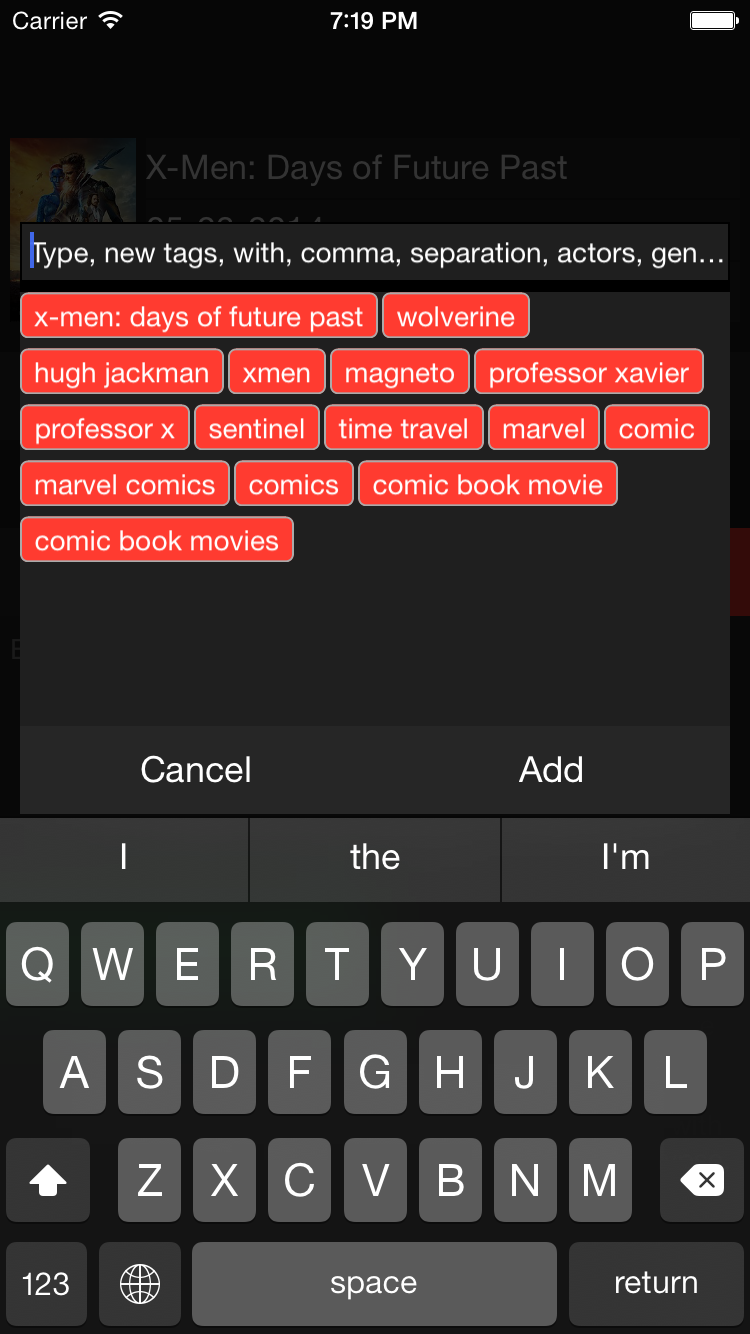Screen dimensions: 750x1334
Task: Select the 'professor xavier' tag
Action: tap(588, 373)
